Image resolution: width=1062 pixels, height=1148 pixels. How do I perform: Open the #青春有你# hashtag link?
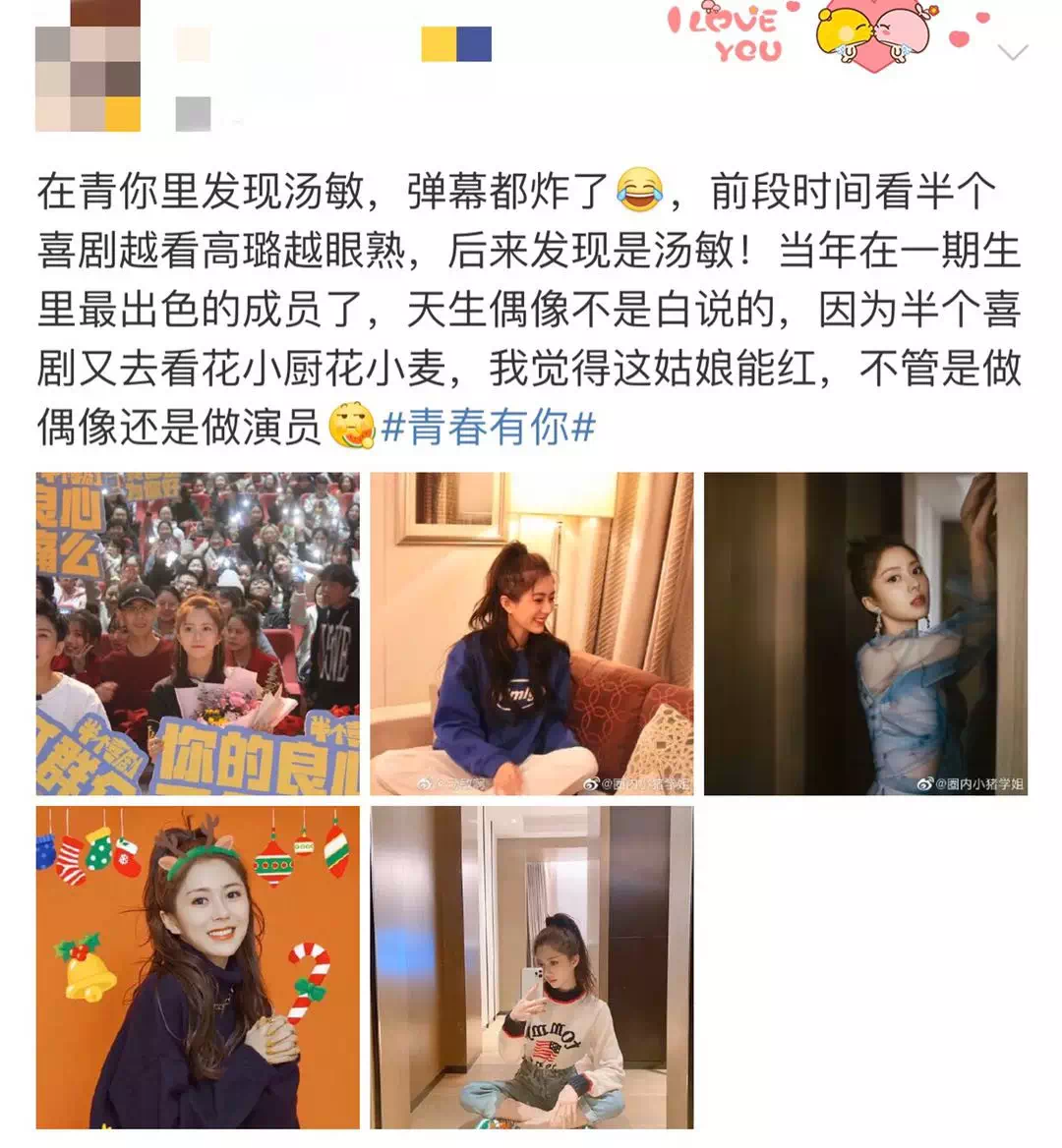click(x=489, y=428)
